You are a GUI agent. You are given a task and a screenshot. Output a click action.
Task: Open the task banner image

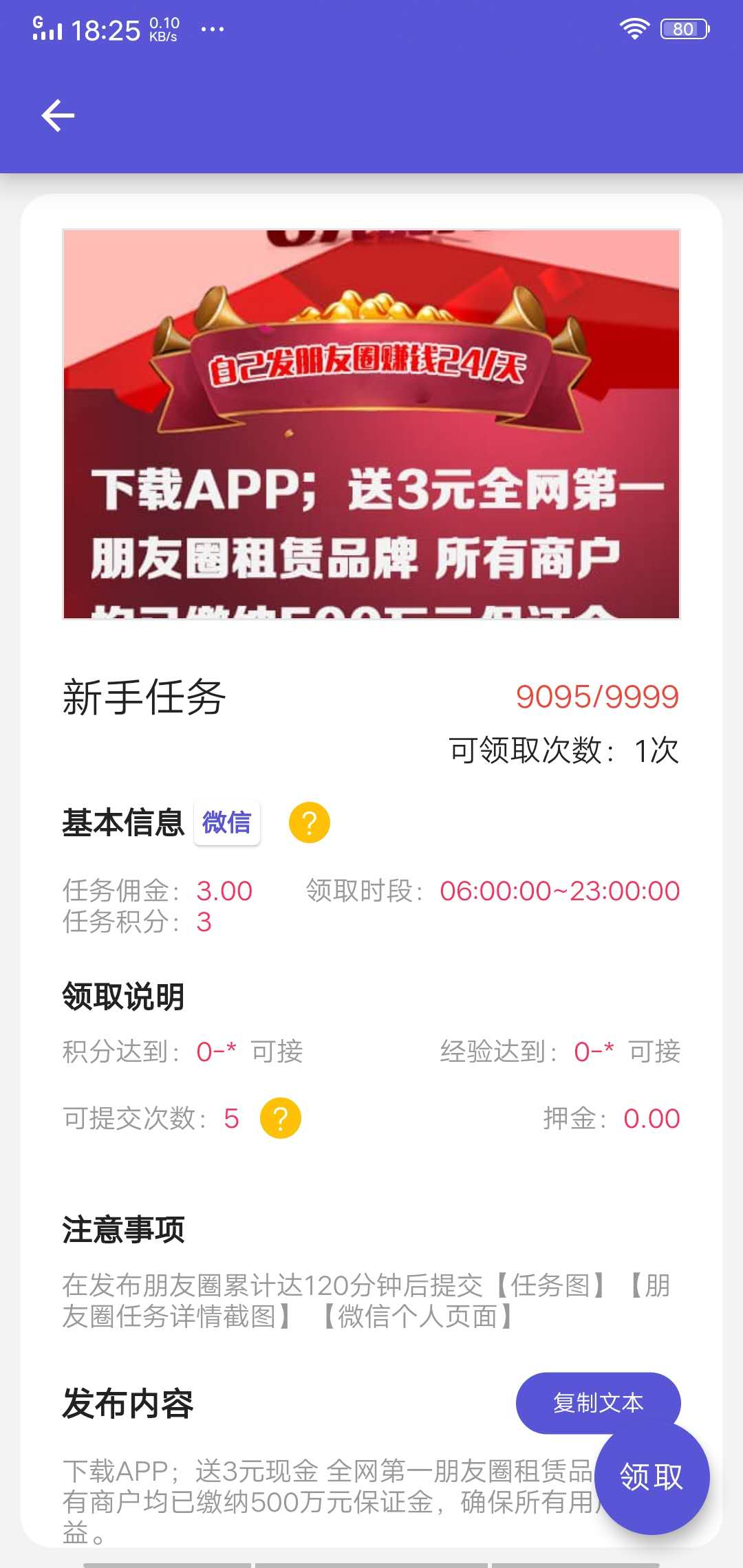click(x=371, y=426)
